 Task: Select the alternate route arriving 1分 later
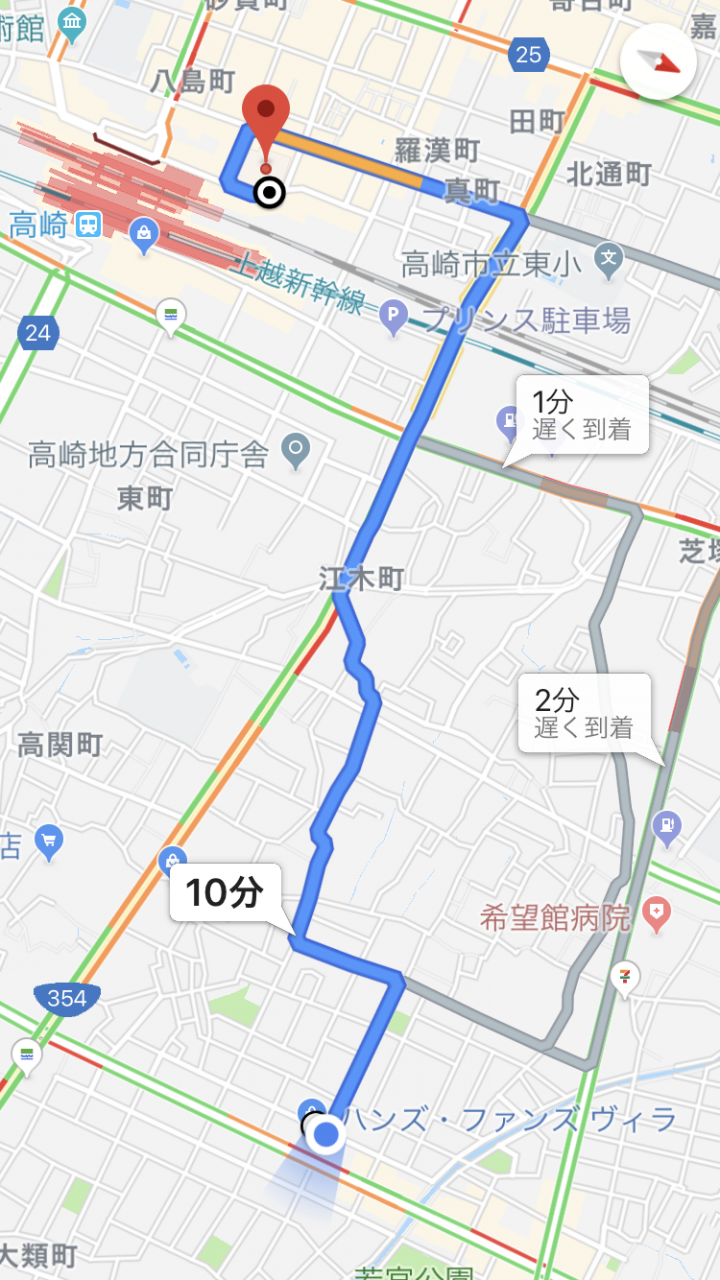tap(581, 415)
